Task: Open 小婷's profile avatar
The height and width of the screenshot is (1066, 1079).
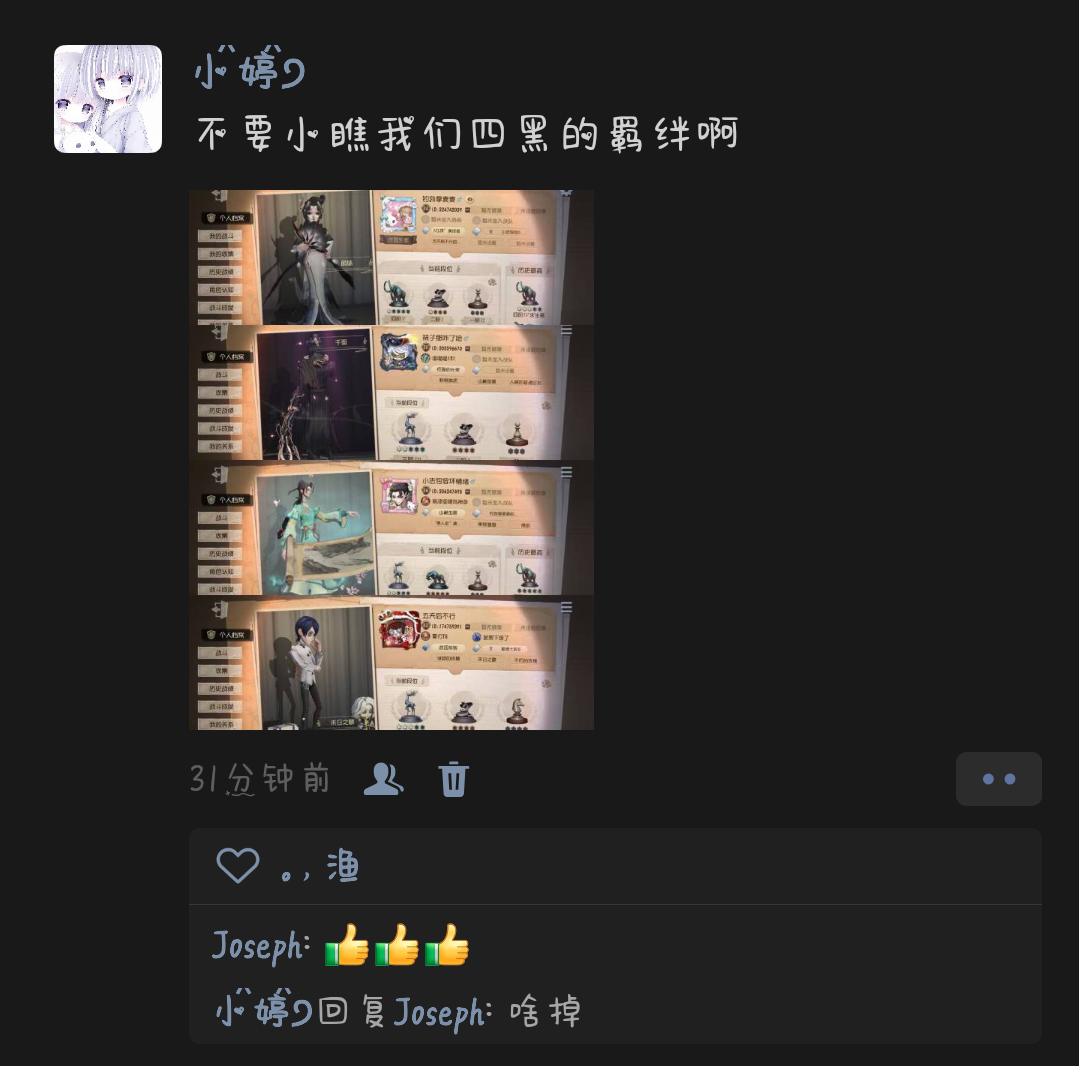Action: (108, 99)
